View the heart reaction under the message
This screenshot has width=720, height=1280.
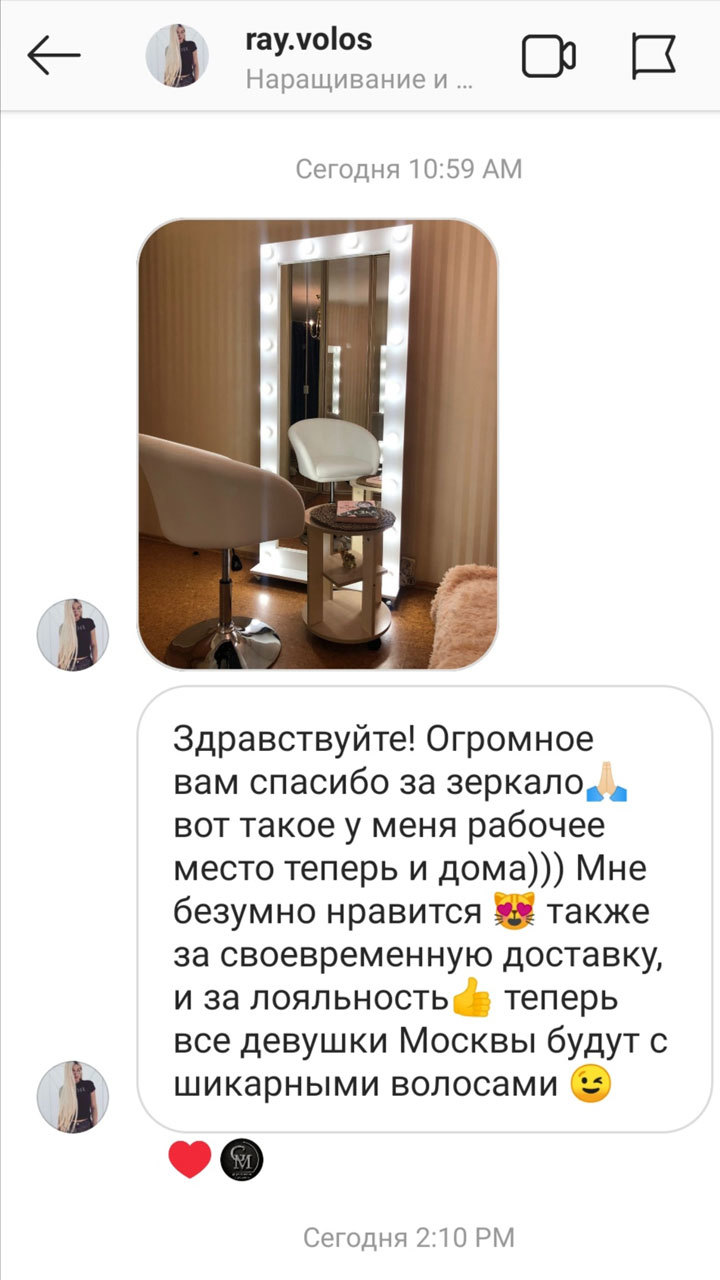(189, 1160)
